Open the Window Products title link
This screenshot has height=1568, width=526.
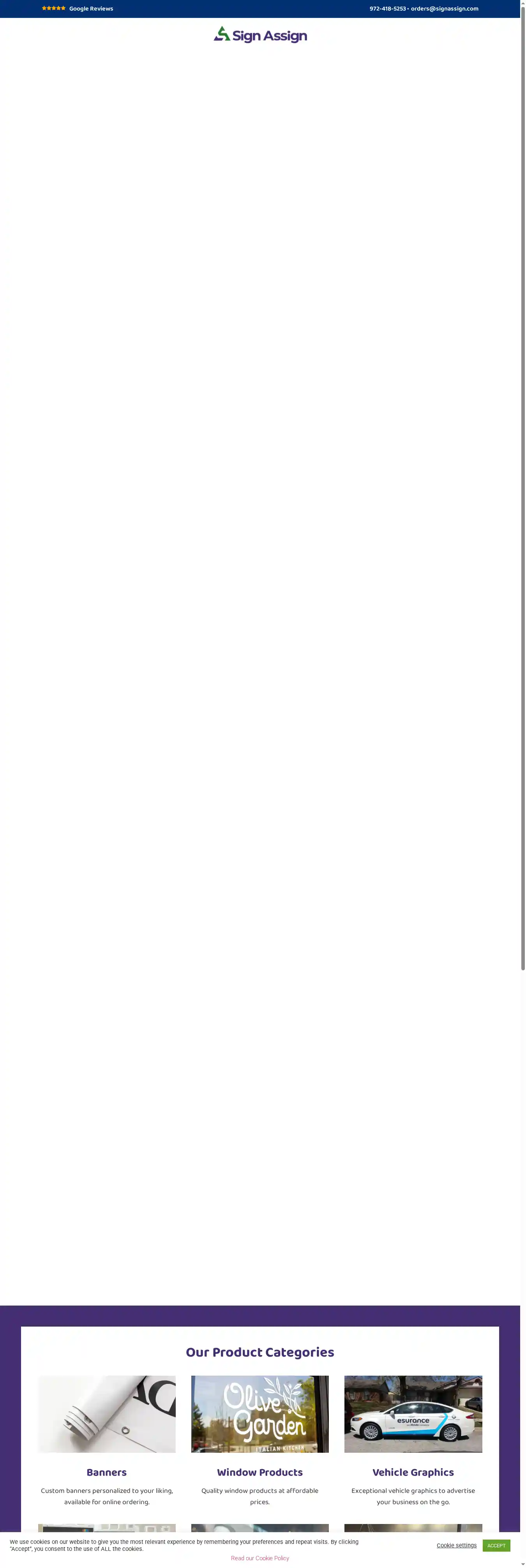click(260, 1473)
